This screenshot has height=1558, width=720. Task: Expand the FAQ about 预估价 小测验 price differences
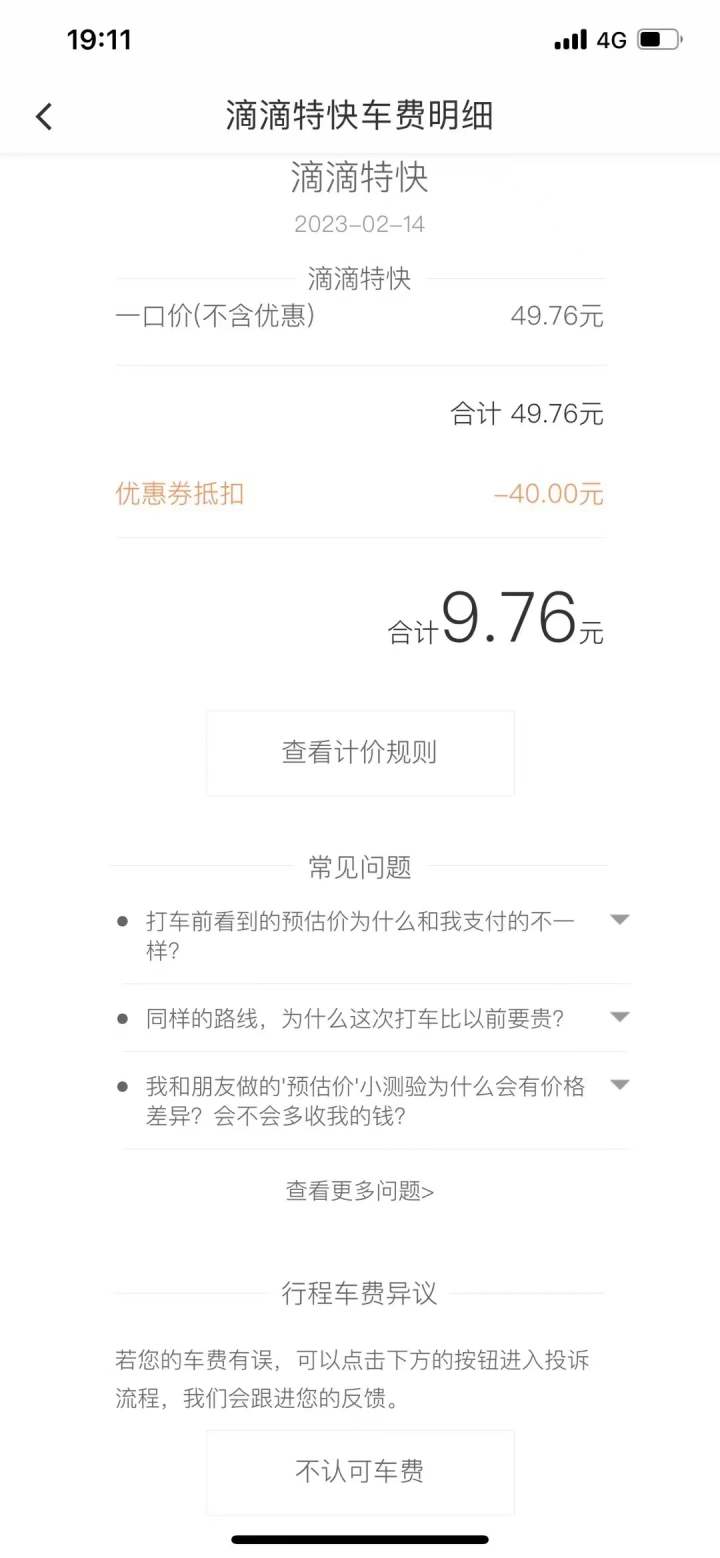[620, 1086]
